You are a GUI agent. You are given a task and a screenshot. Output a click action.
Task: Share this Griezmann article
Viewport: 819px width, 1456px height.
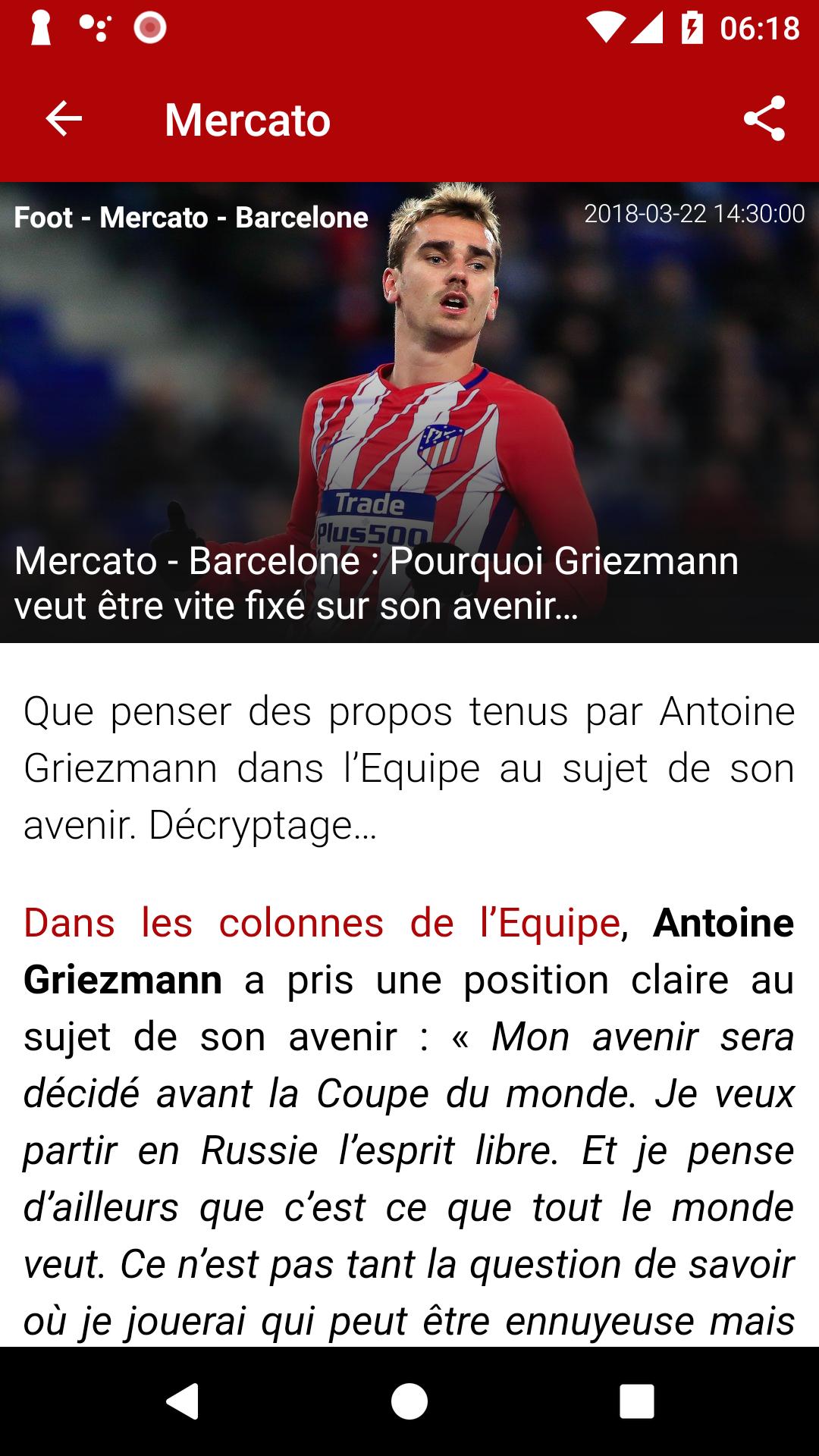(x=764, y=119)
